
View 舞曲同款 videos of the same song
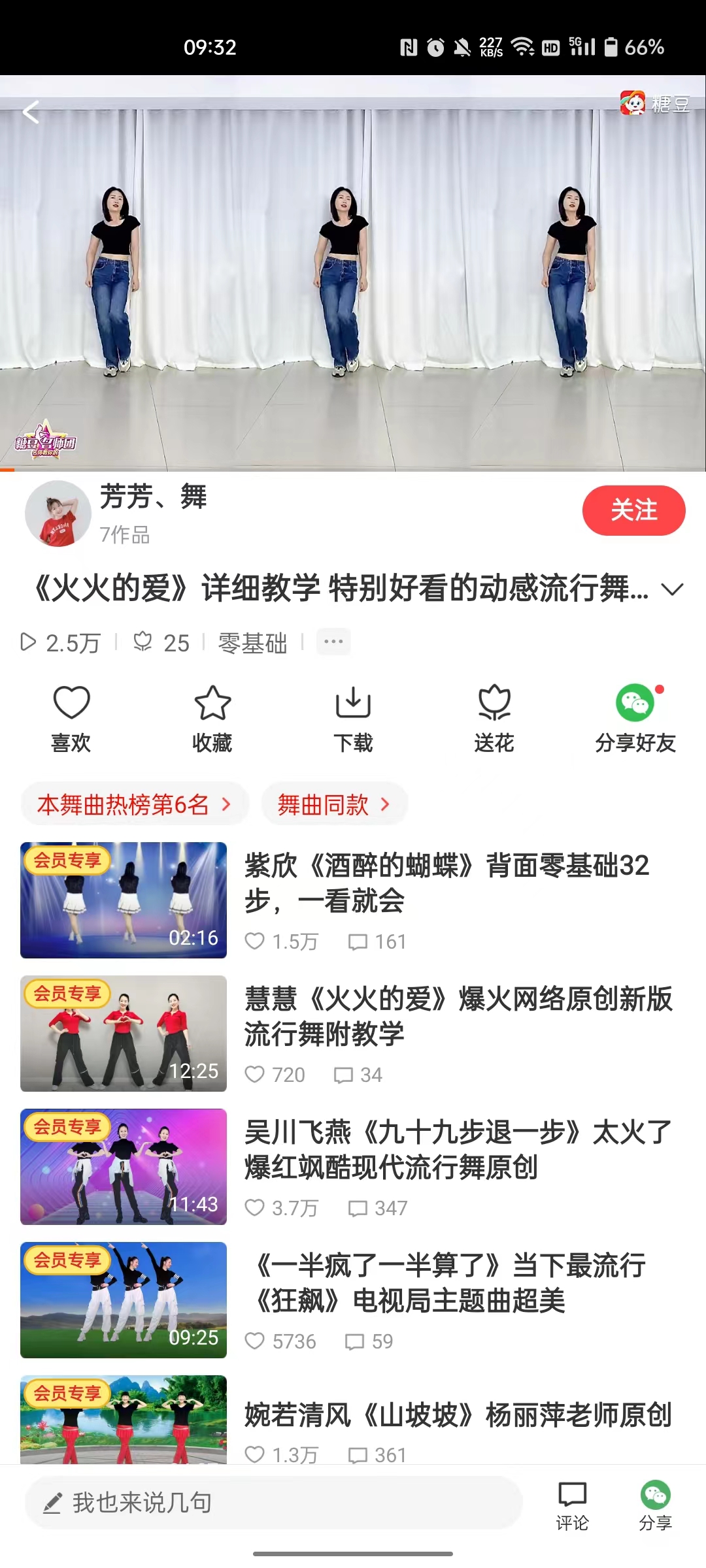coord(334,804)
